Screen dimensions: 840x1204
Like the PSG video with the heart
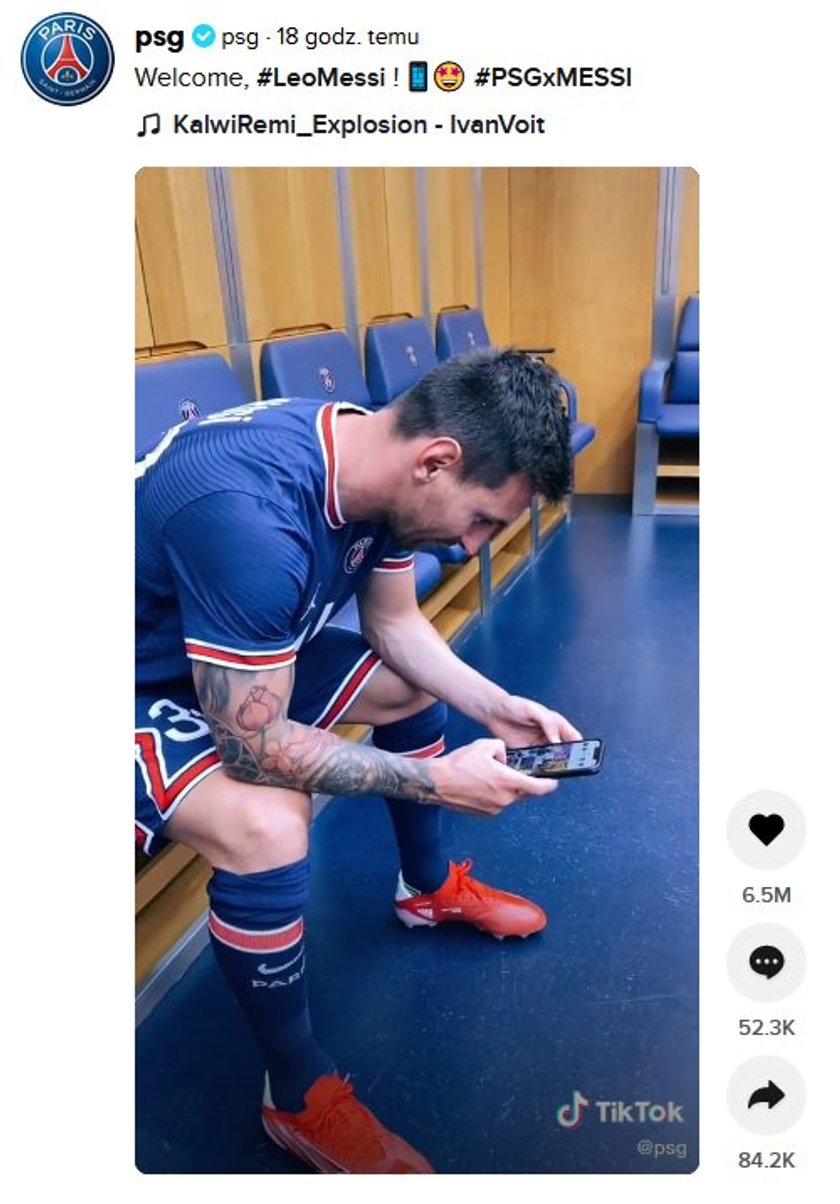[x=766, y=830]
